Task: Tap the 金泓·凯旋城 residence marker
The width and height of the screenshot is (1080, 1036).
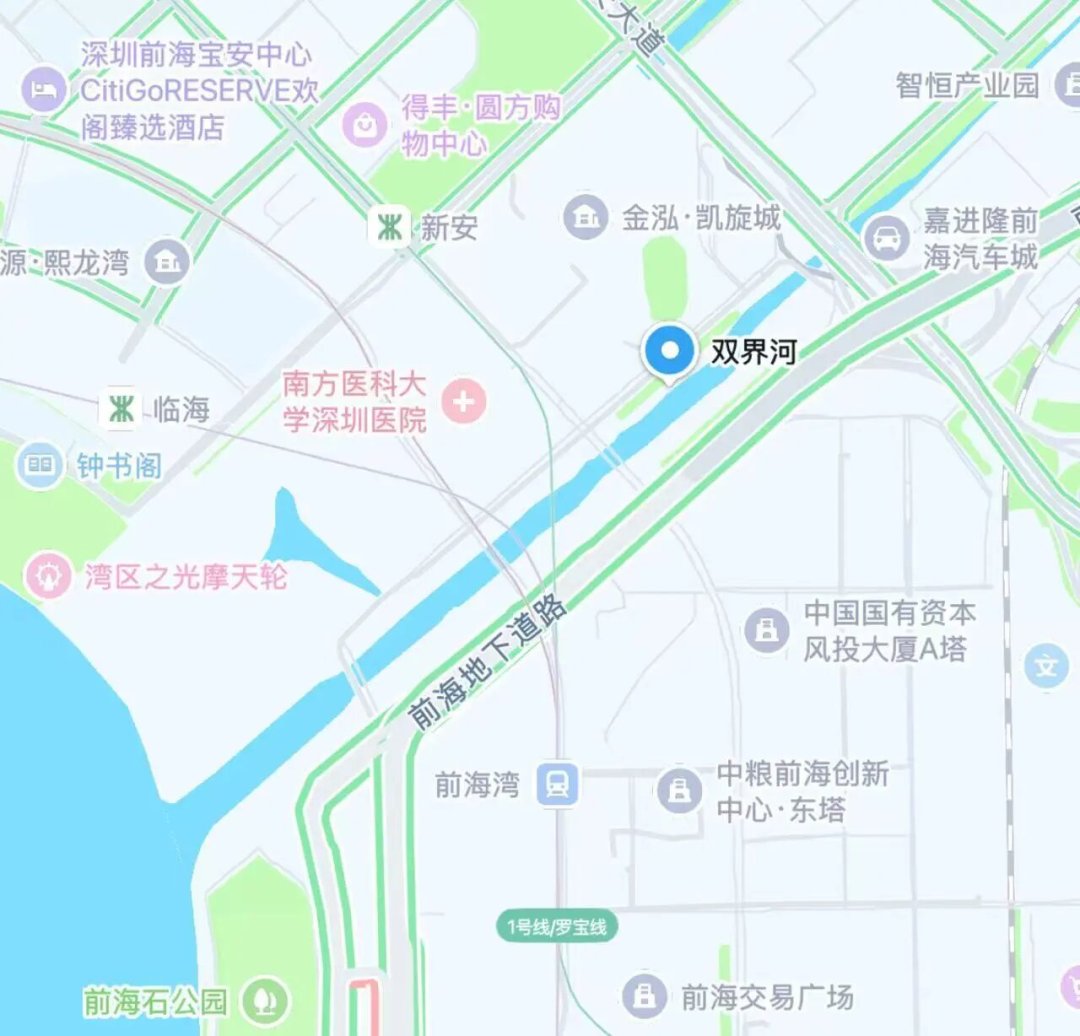Action: click(586, 217)
